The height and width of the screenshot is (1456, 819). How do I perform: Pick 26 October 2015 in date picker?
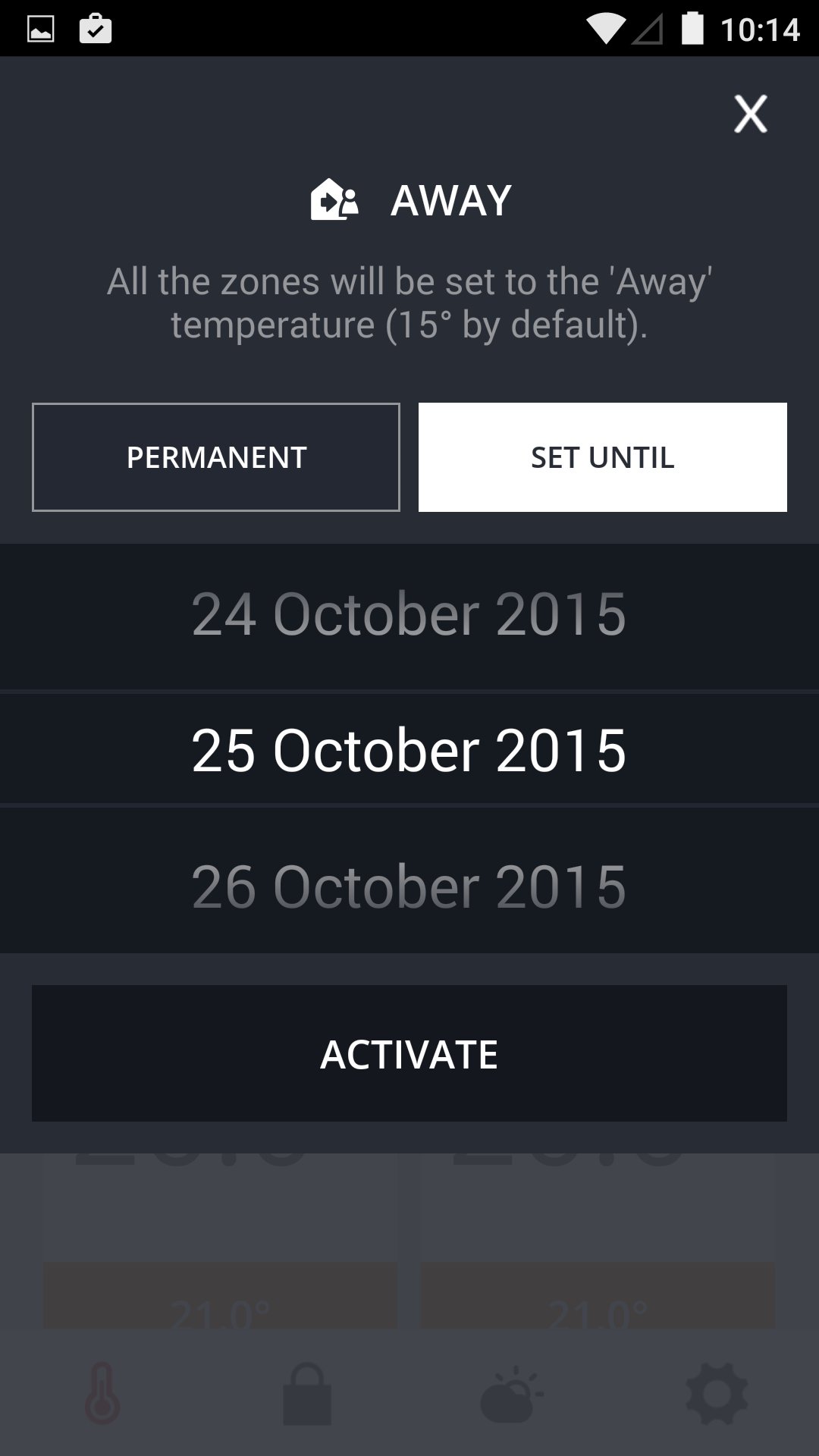pyautogui.click(x=409, y=886)
